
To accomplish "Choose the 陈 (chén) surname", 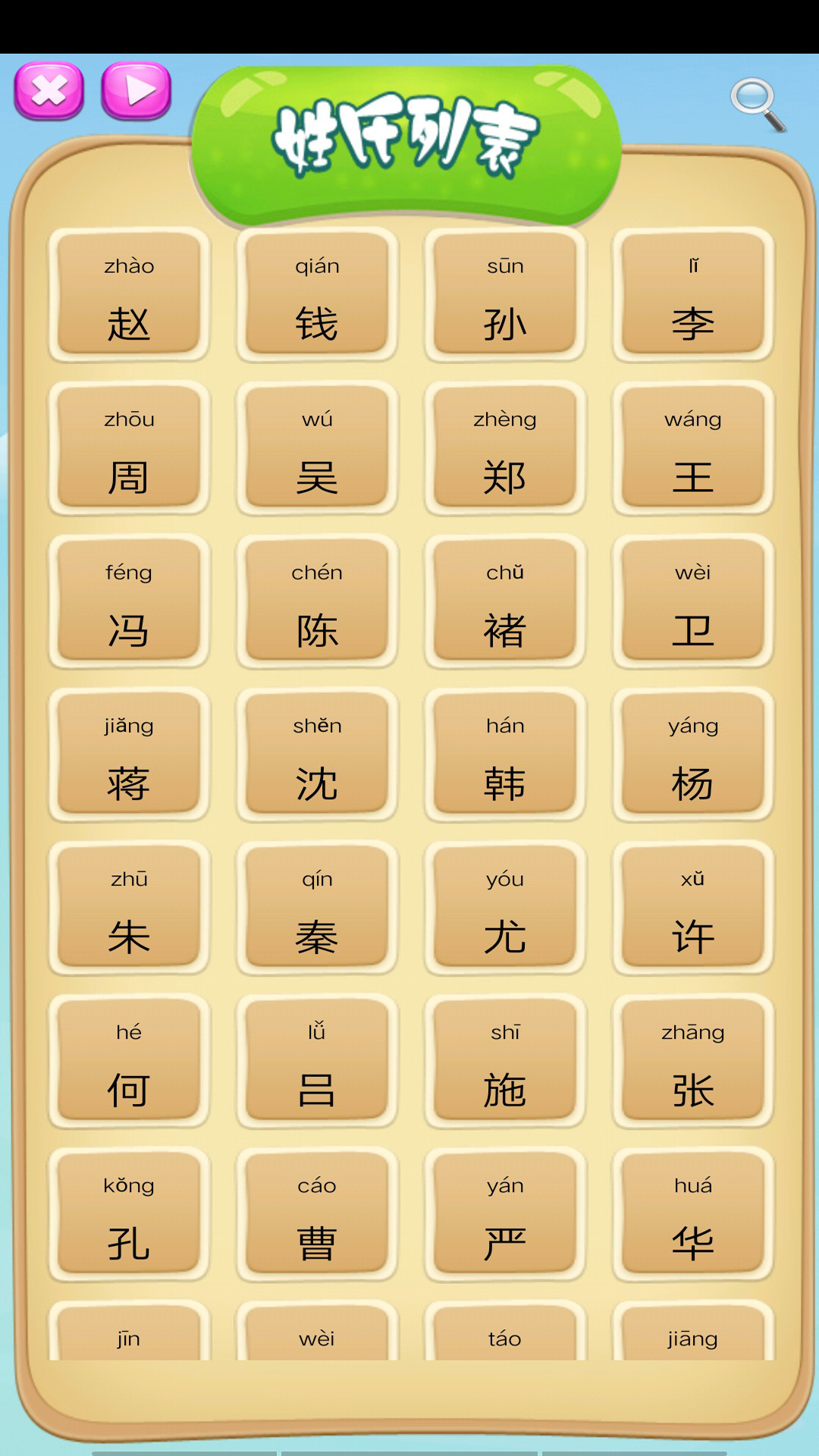I will 317,601.
